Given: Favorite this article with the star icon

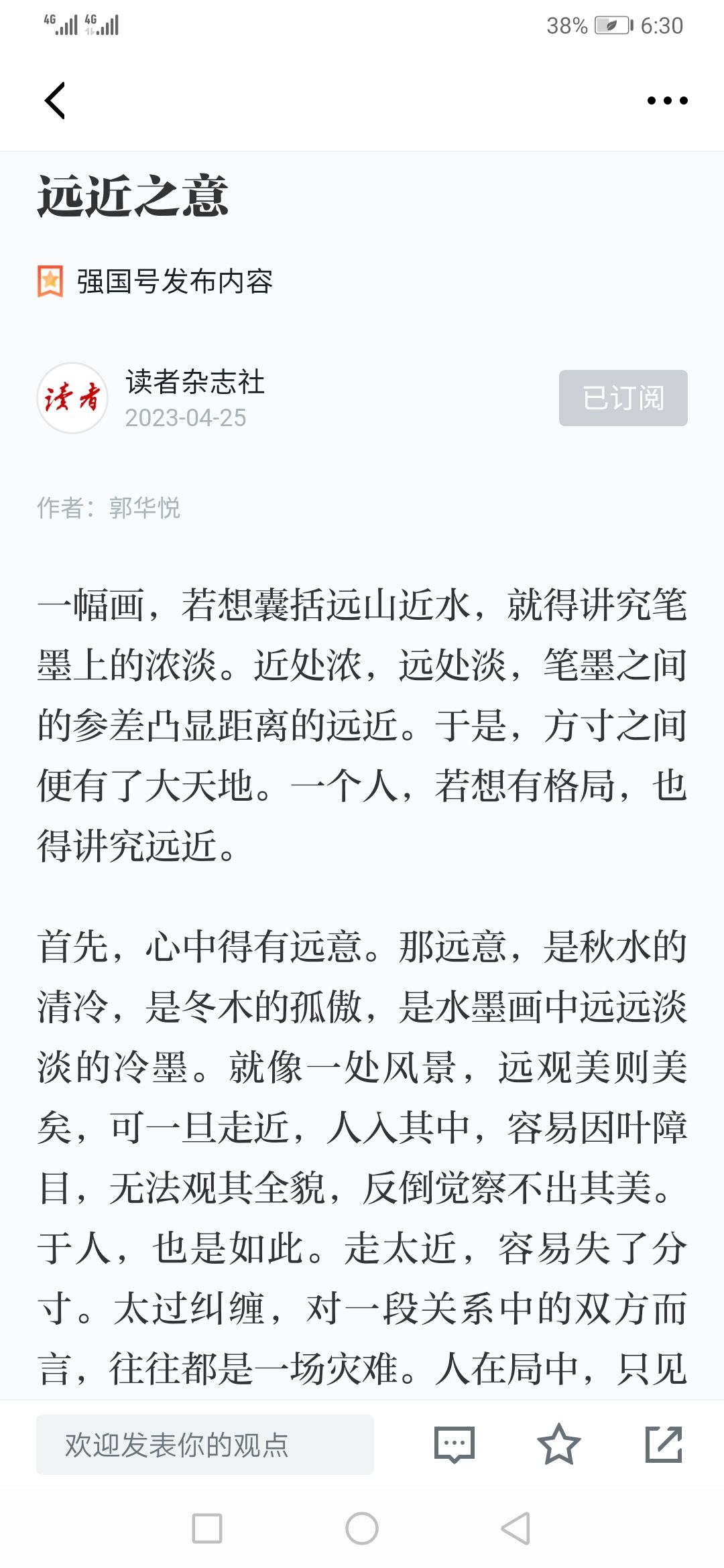Looking at the screenshot, I should click(x=558, y=1445).
